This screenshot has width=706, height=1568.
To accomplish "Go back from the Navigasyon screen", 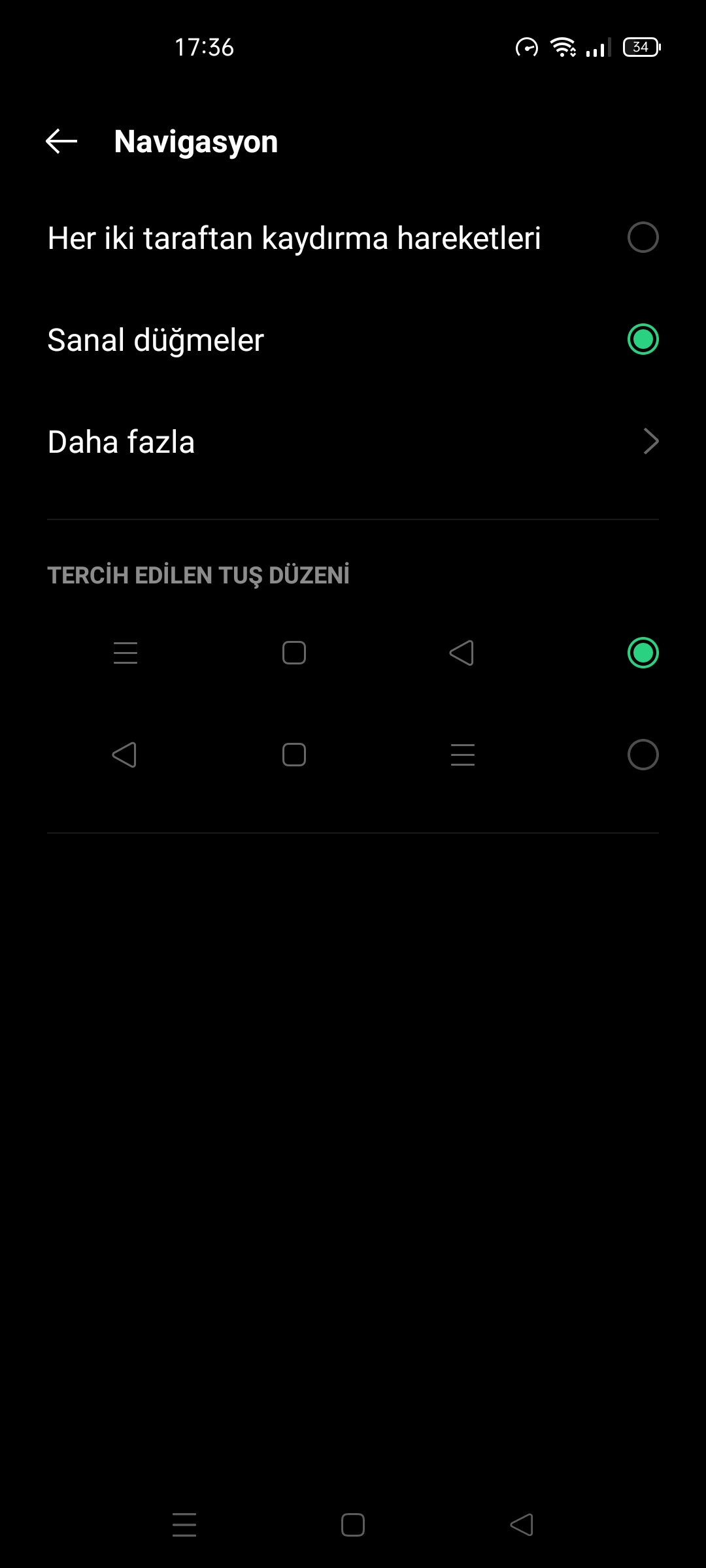I will click(61, 141).
